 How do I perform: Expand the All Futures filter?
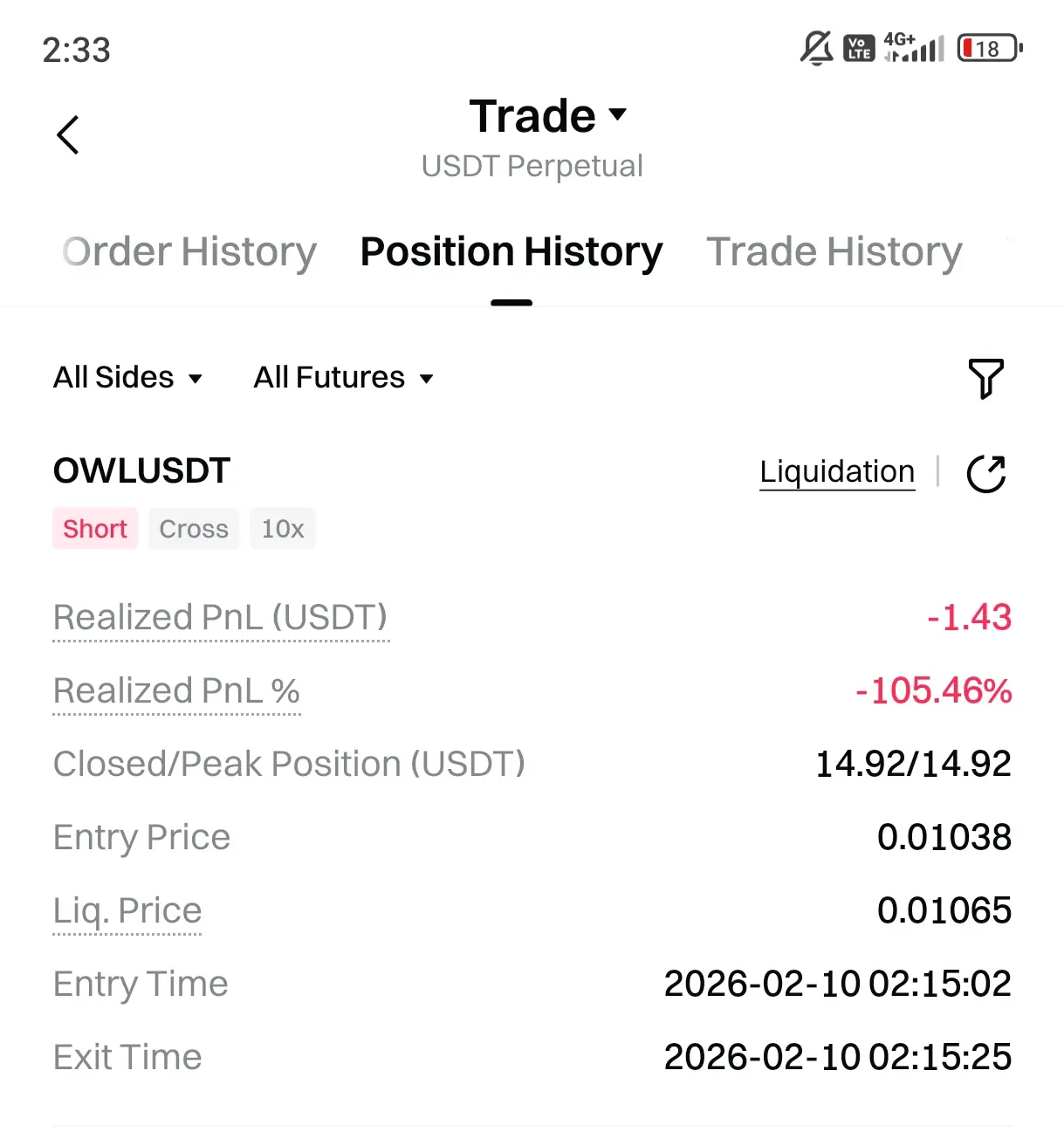pyautogui.click(x=343, y=378)
